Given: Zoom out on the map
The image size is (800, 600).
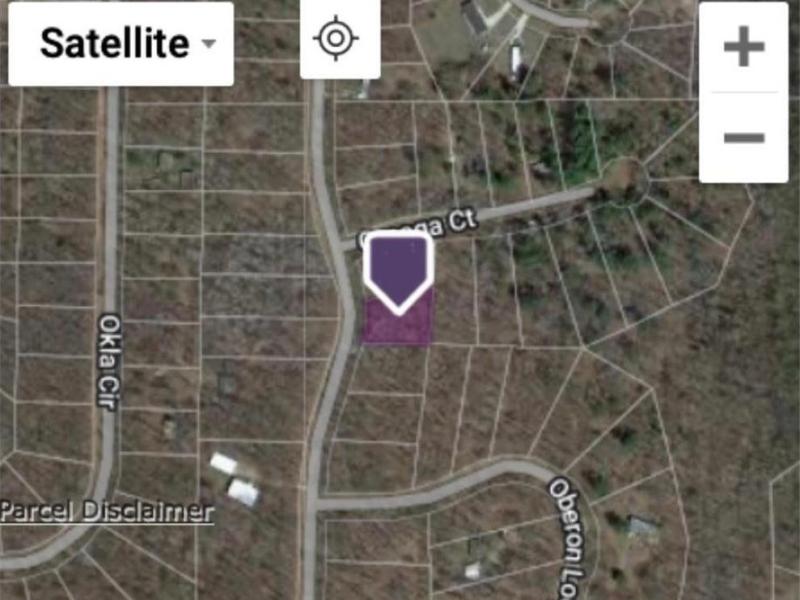Looking at the screenshot, I should (744, 136).
